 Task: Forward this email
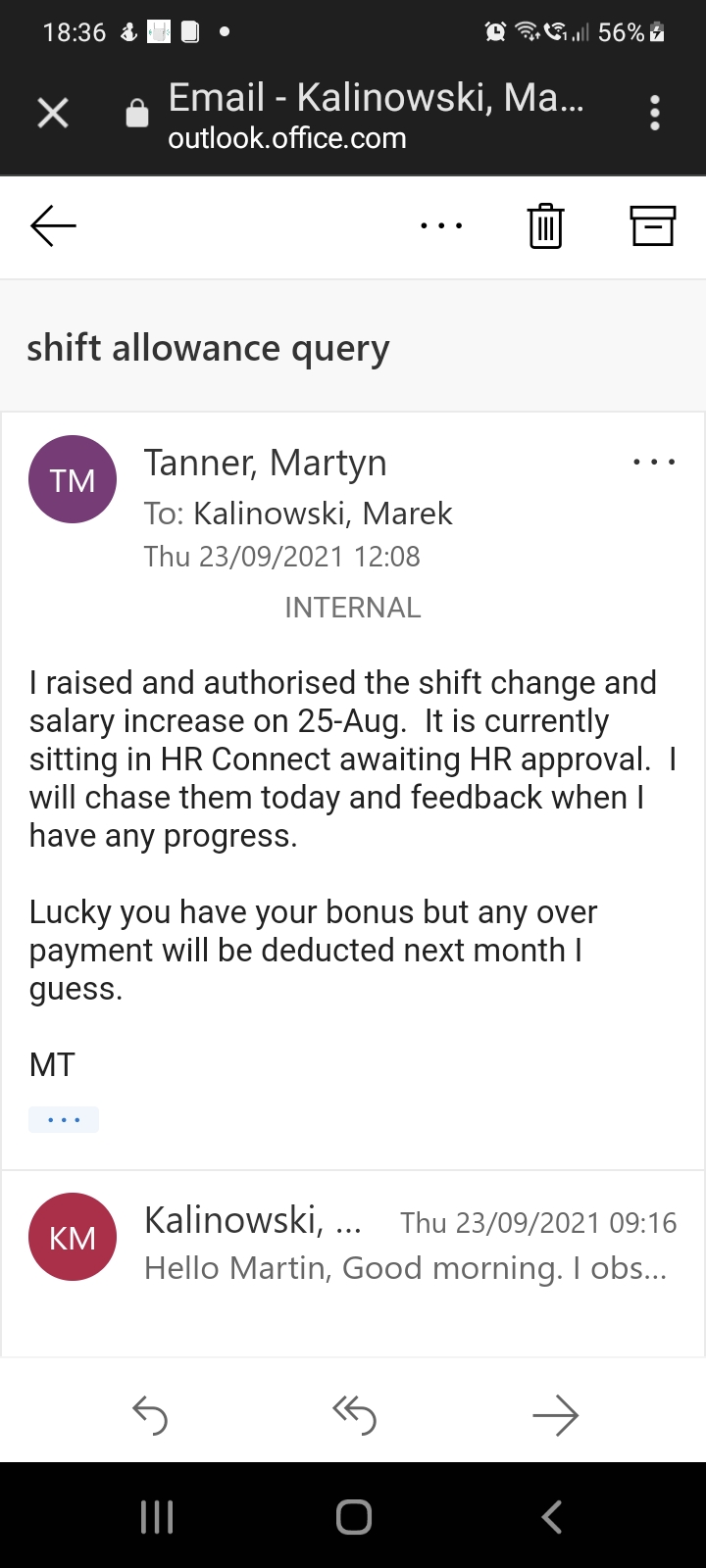(x=556, y=1415)
